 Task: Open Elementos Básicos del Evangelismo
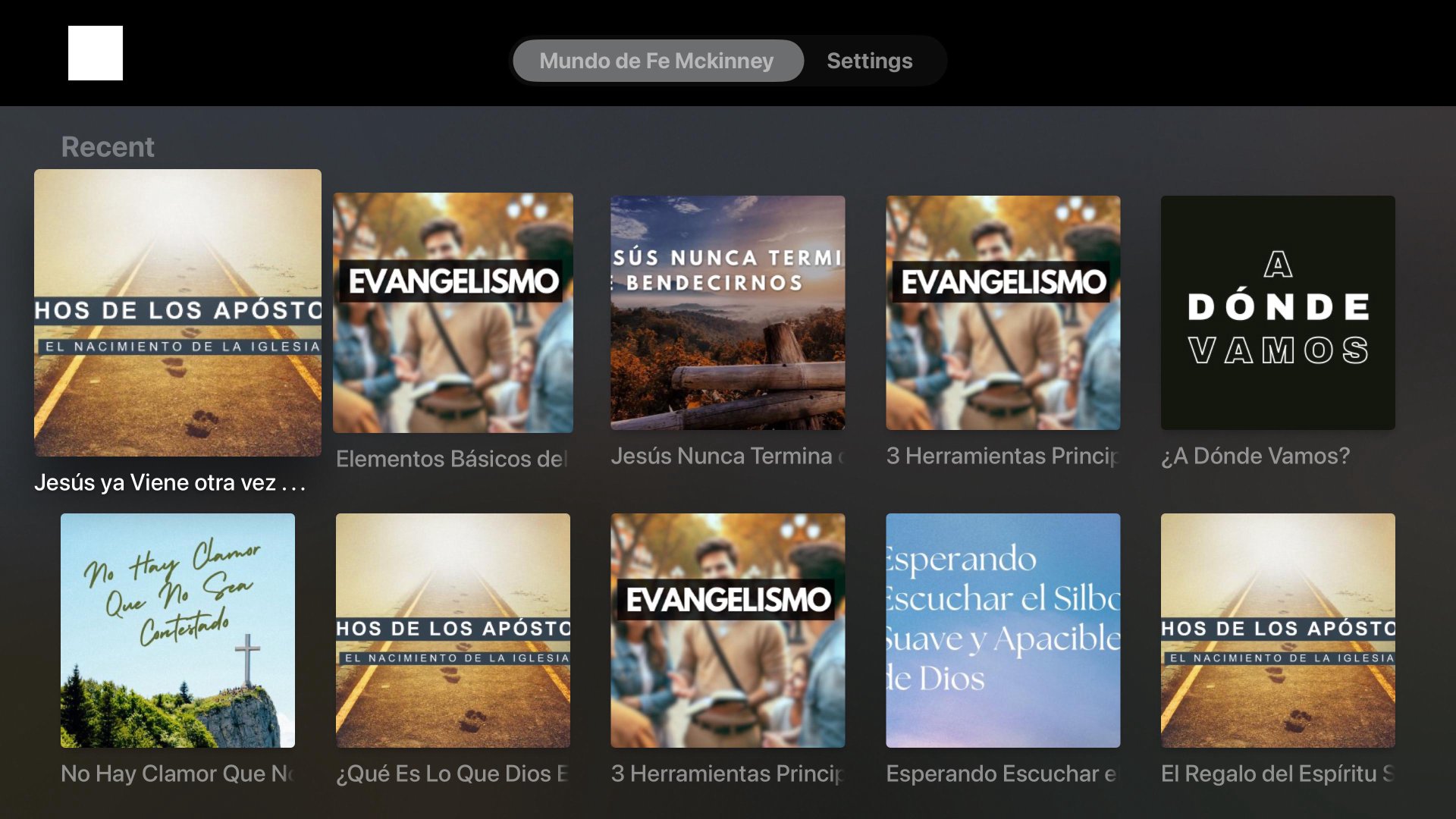point(453,312)
